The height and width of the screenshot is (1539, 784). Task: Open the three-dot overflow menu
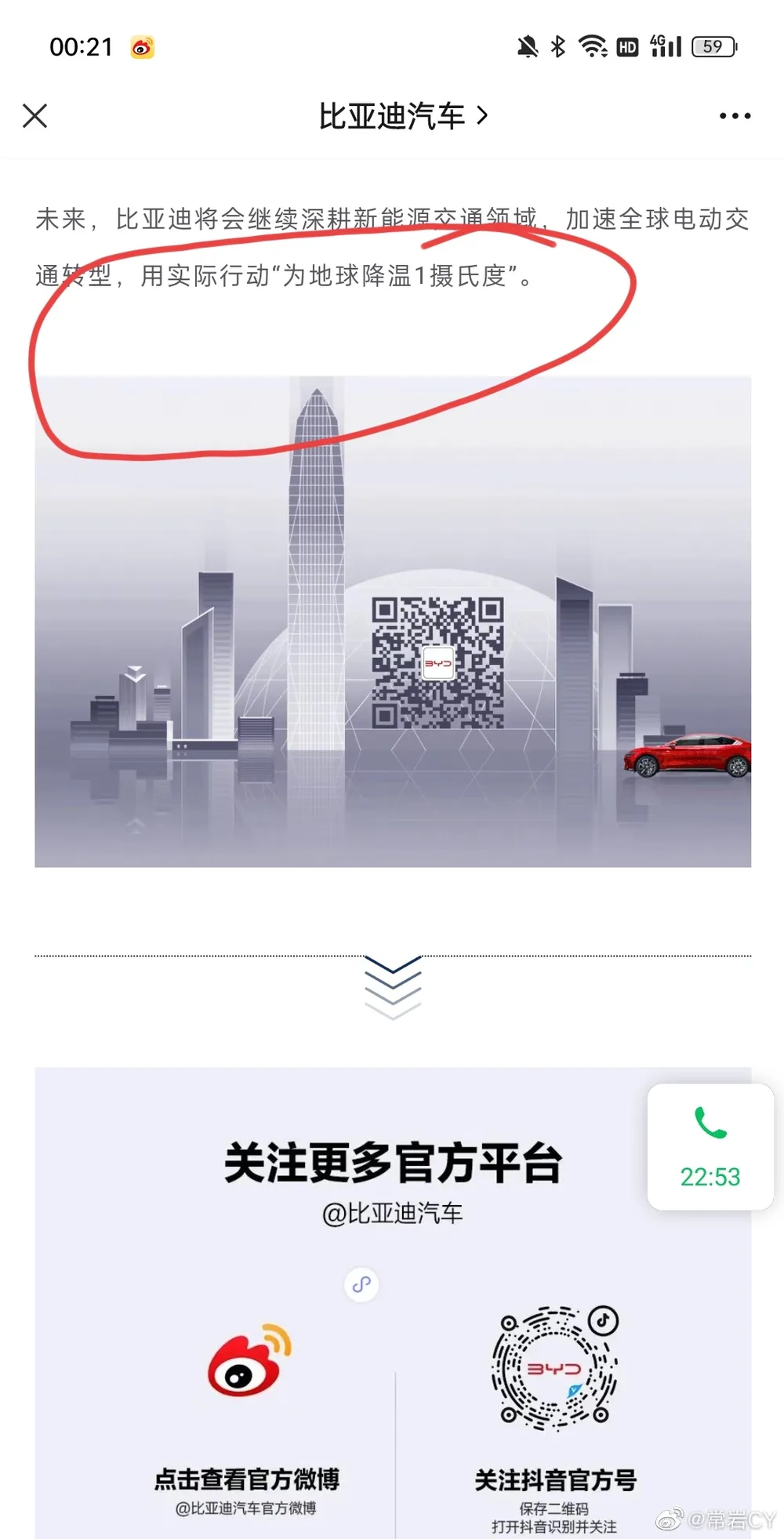tap(735, 116)
